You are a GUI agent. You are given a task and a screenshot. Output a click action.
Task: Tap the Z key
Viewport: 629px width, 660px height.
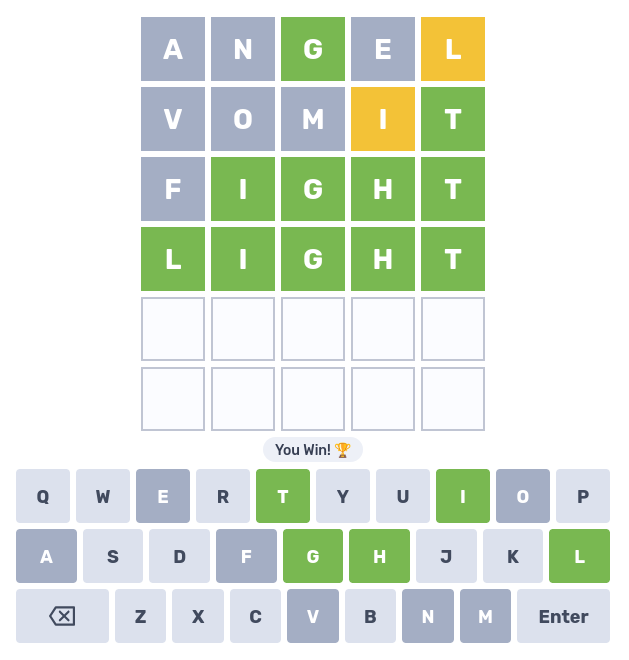pyautogui.click(x=140, y=616)
